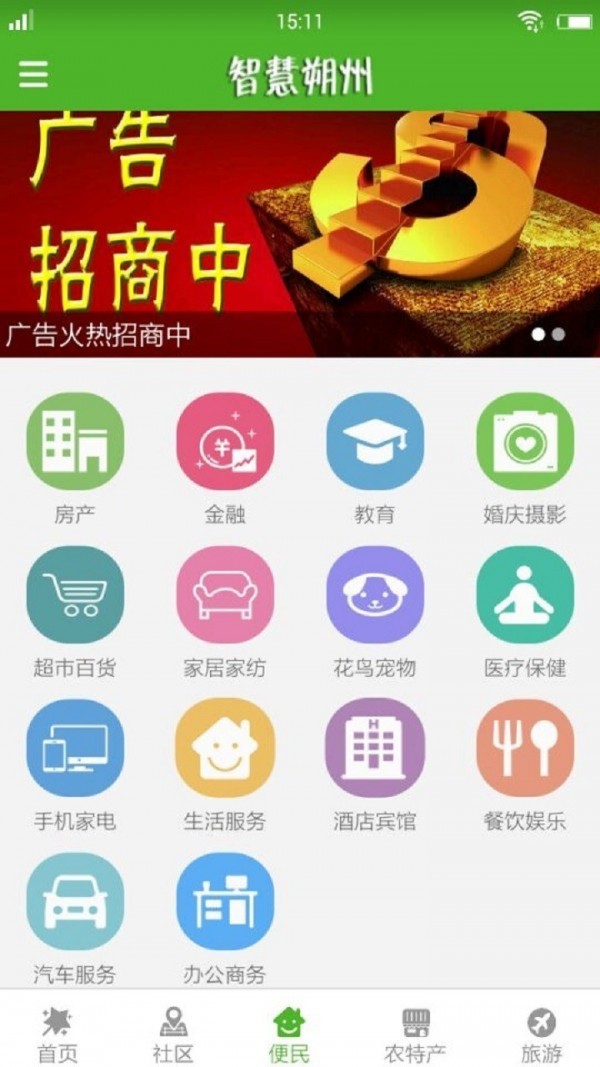This screenshot has width=600, height=1067.
Task: Tap the 婚庆摄影 category icon
Action: tap(525, 441)
